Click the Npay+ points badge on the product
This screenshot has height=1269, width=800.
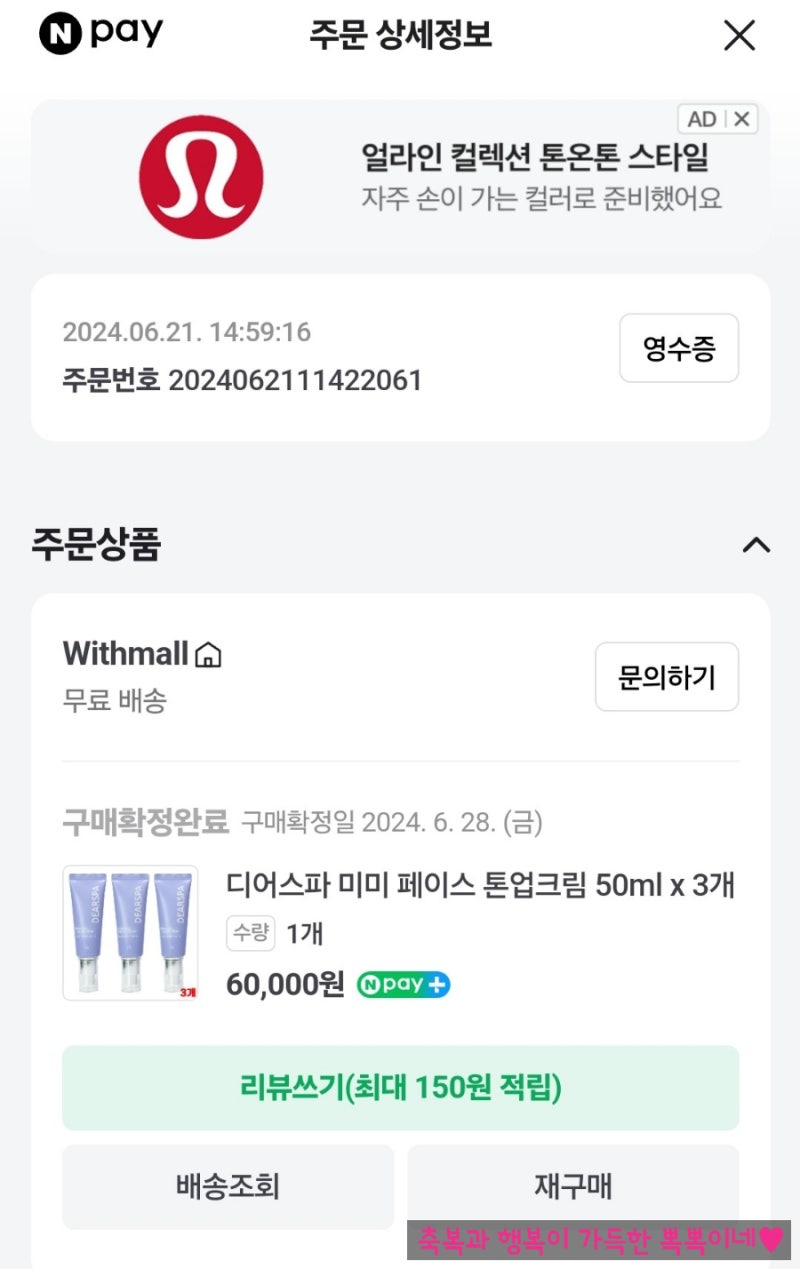click(403, 984)
